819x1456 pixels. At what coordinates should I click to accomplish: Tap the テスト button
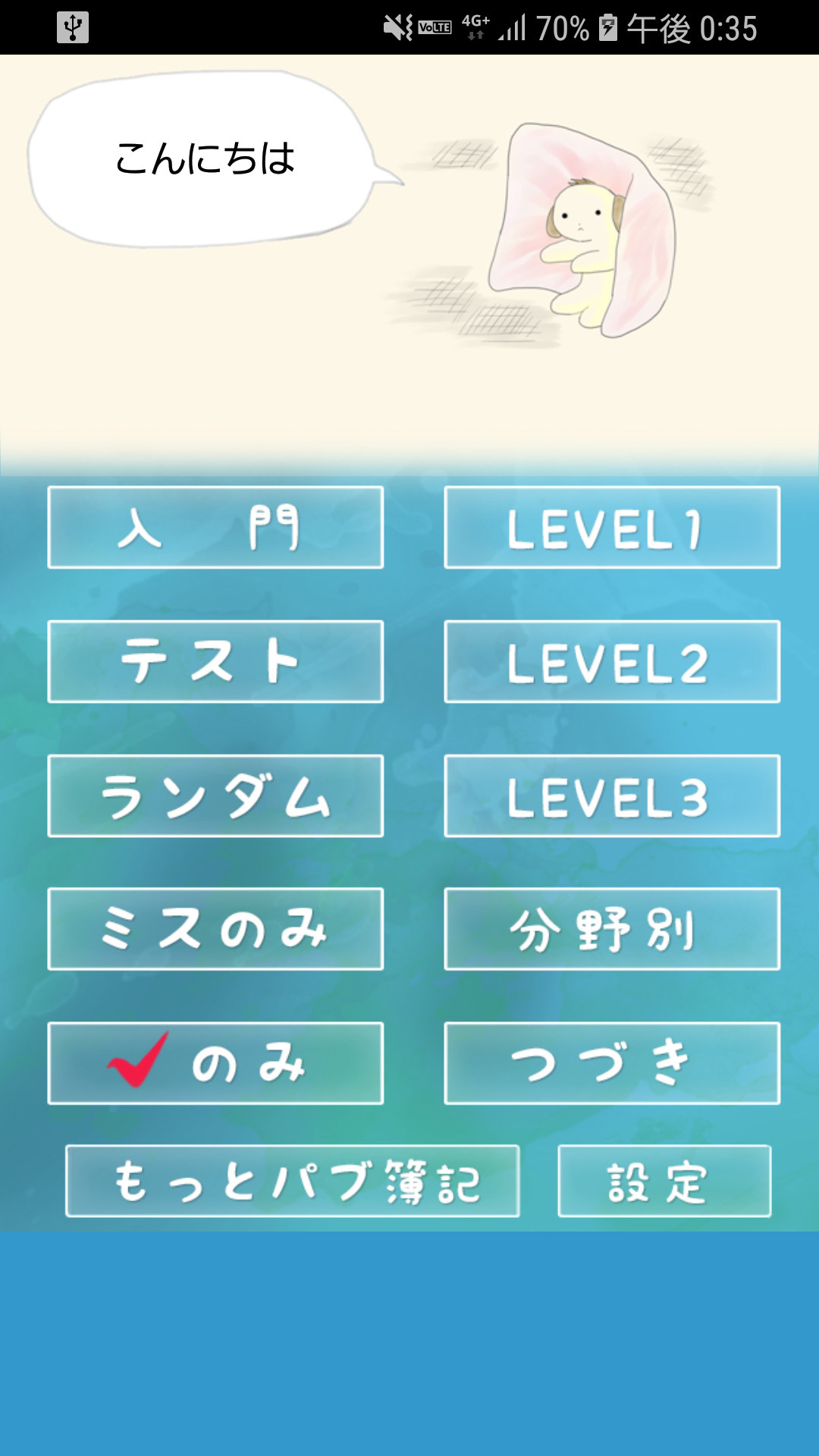(215, 661)
